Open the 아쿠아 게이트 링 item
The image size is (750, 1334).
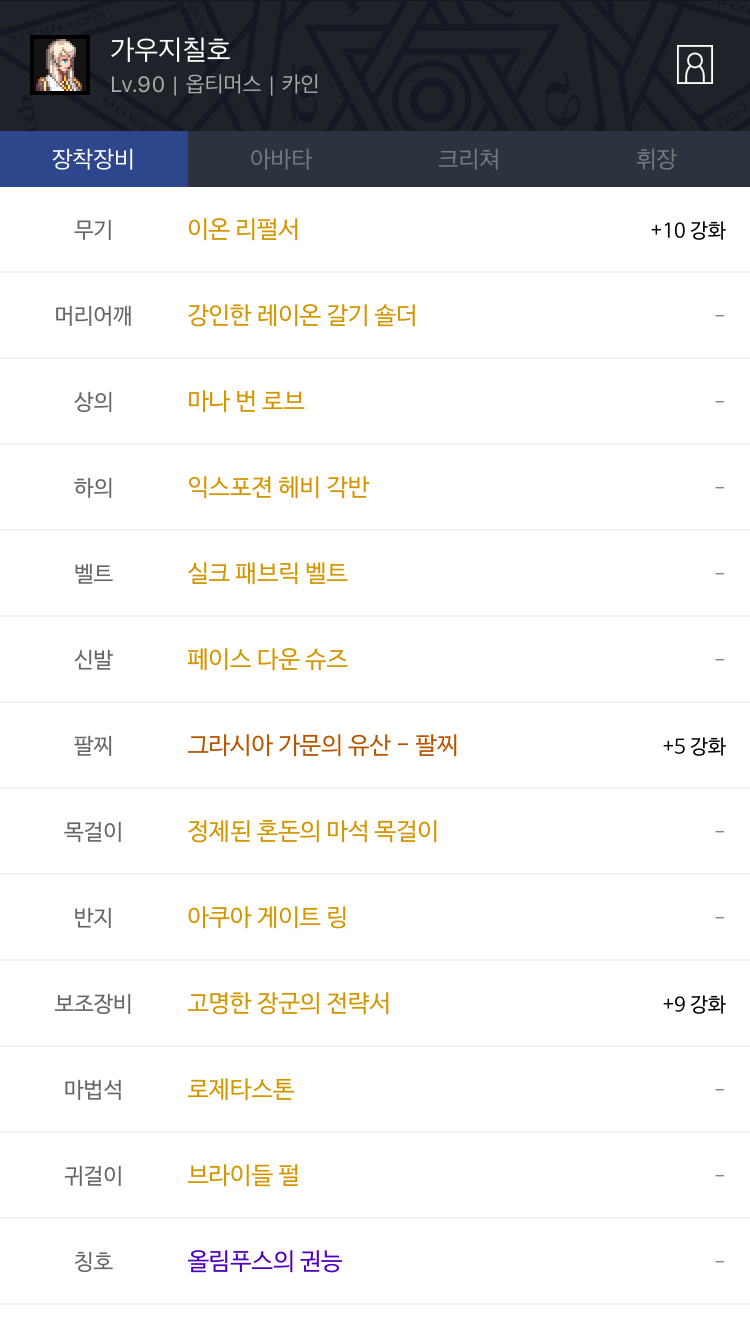tap(267, 918)
